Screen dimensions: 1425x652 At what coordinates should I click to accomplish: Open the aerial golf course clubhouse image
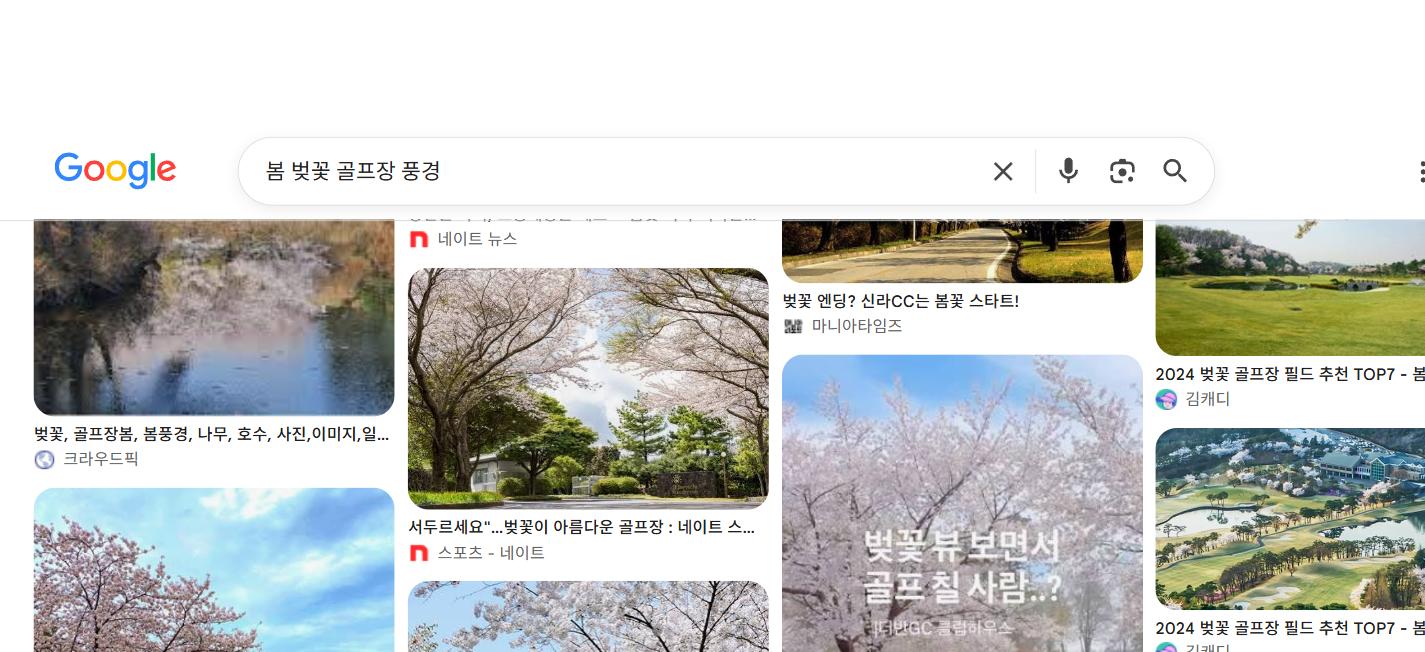pyautogui.click(x=1290, y=519)
